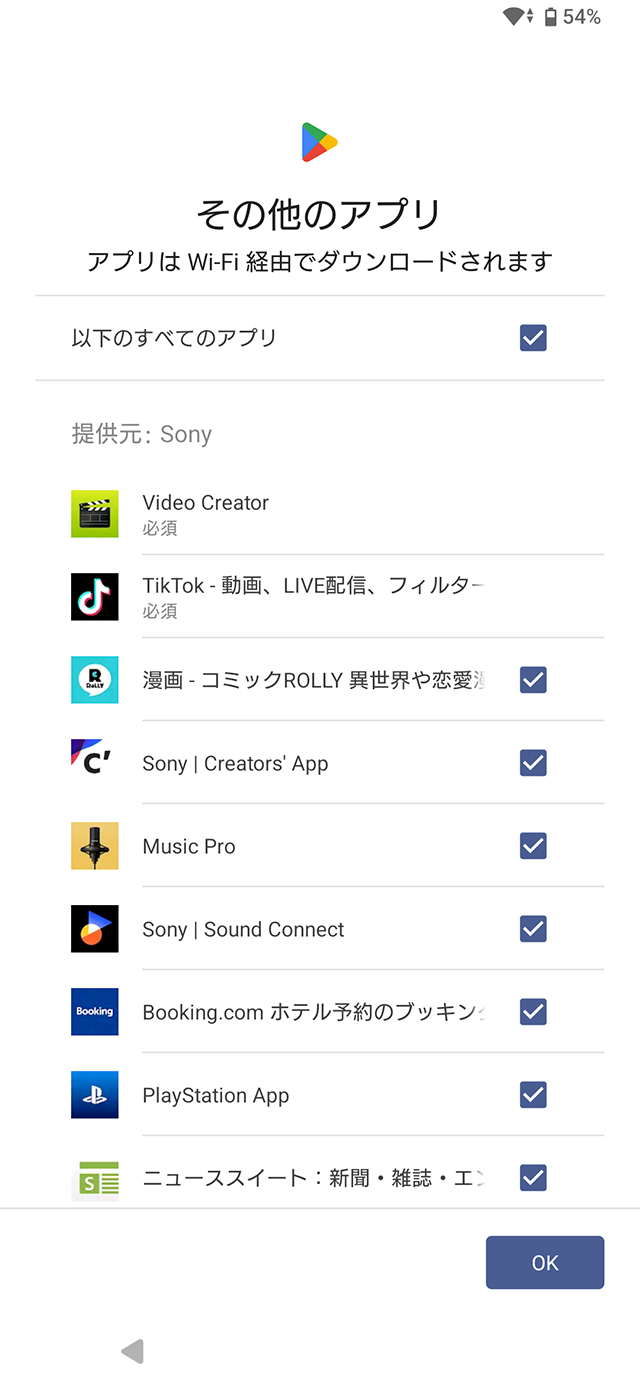Deselect the Sony | Creators' App checkbox
Image resolution: width=640 pixels, height=1387 pixels.
pyautogui.click(x=533, y=763)
